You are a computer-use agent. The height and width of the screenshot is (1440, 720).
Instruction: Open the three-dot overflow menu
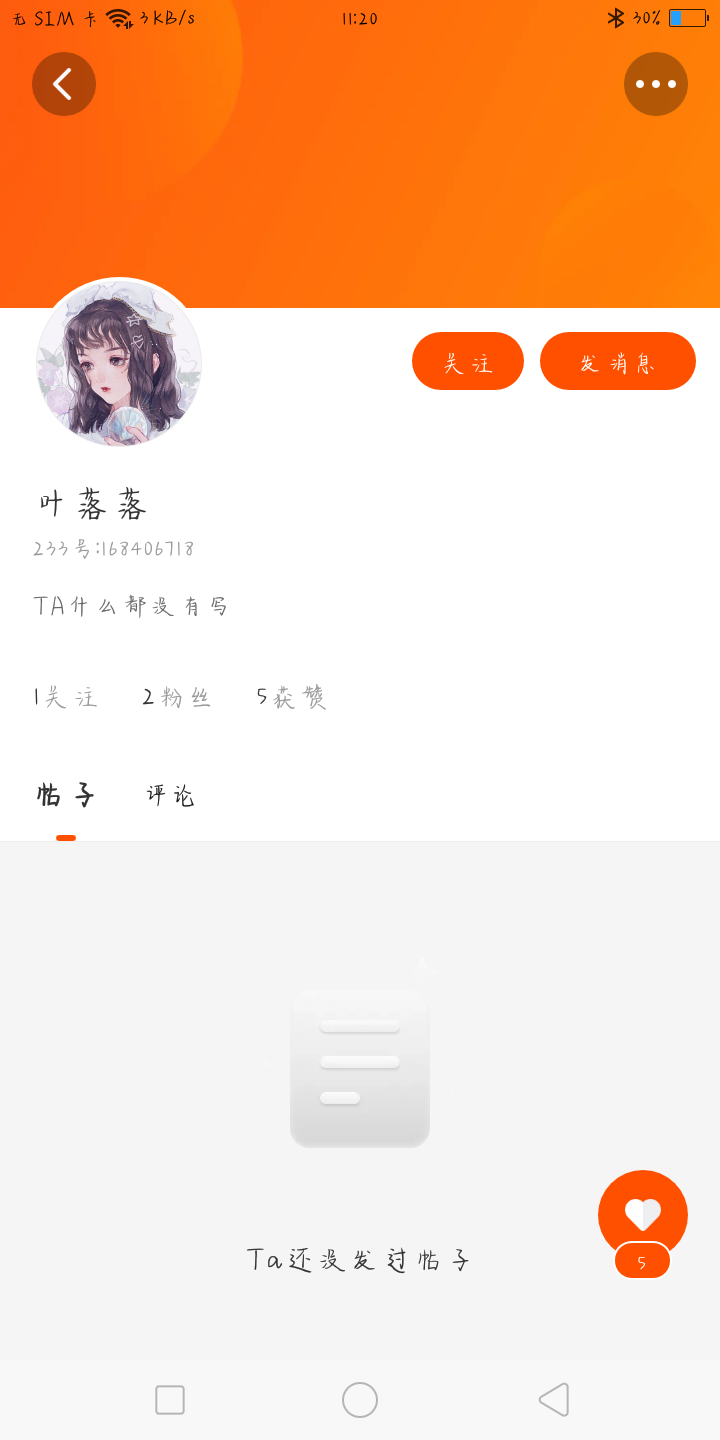pos(656,84)
